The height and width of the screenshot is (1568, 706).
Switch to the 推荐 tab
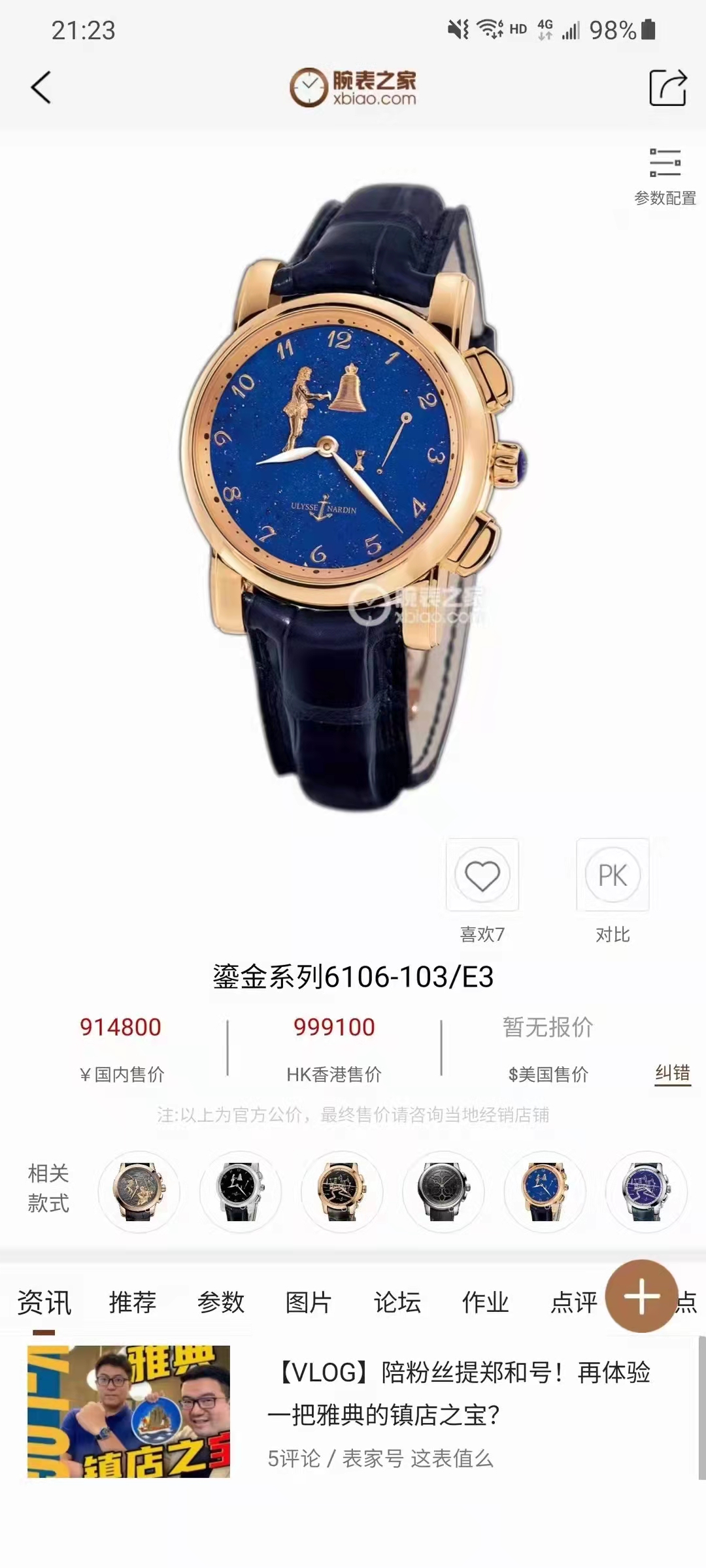(133, 1302)
